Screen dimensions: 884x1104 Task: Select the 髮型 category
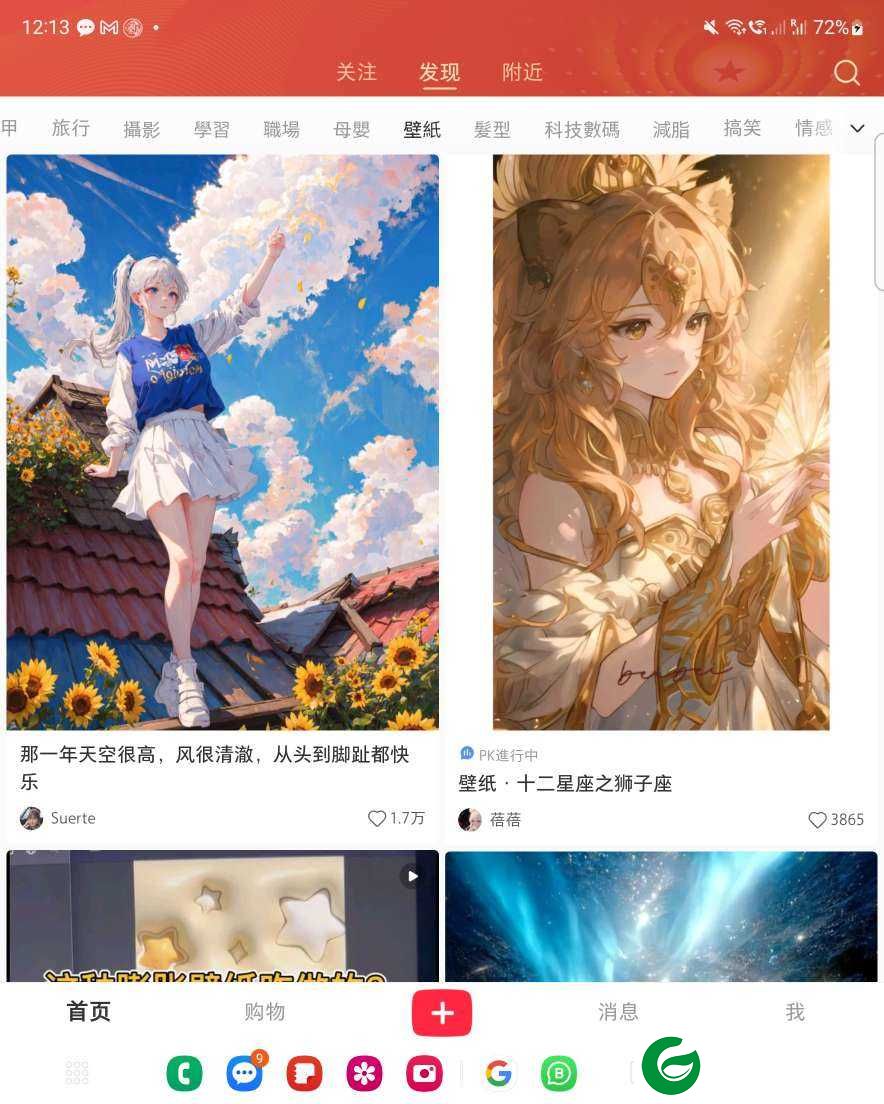coord(492,129)
